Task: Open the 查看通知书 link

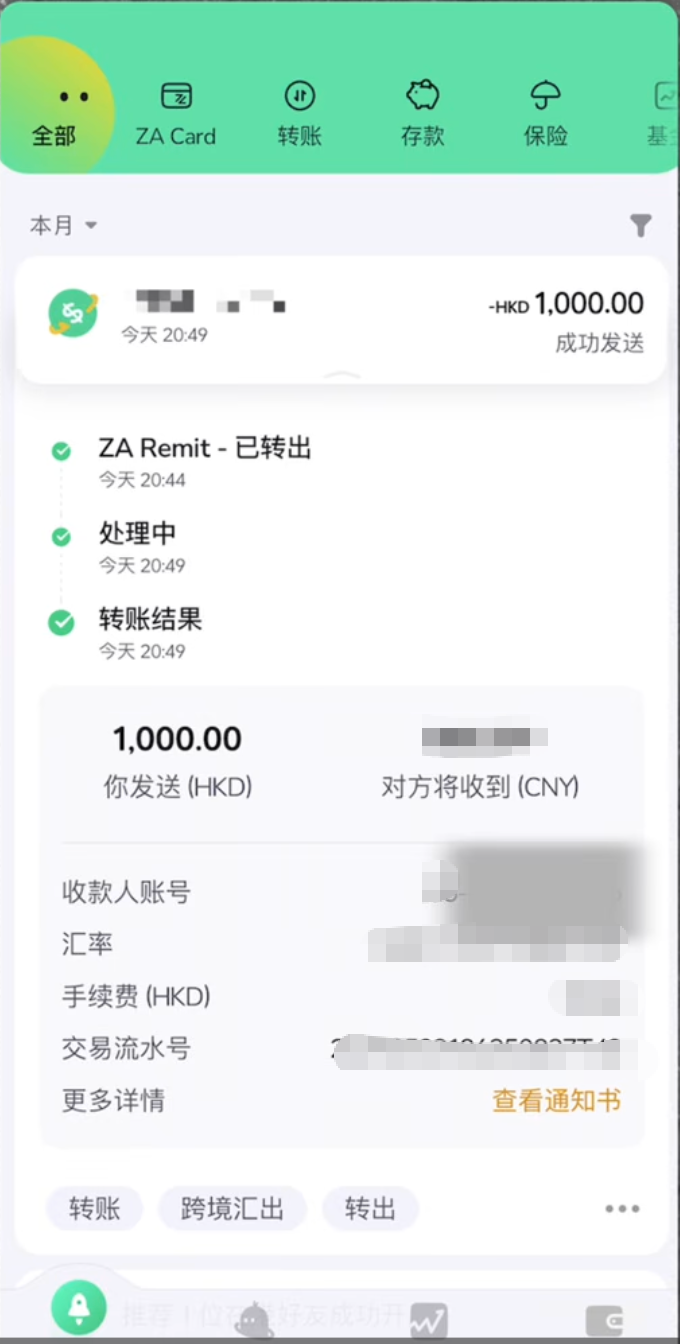Action: pyautogui.click(x=556, y=1101)
